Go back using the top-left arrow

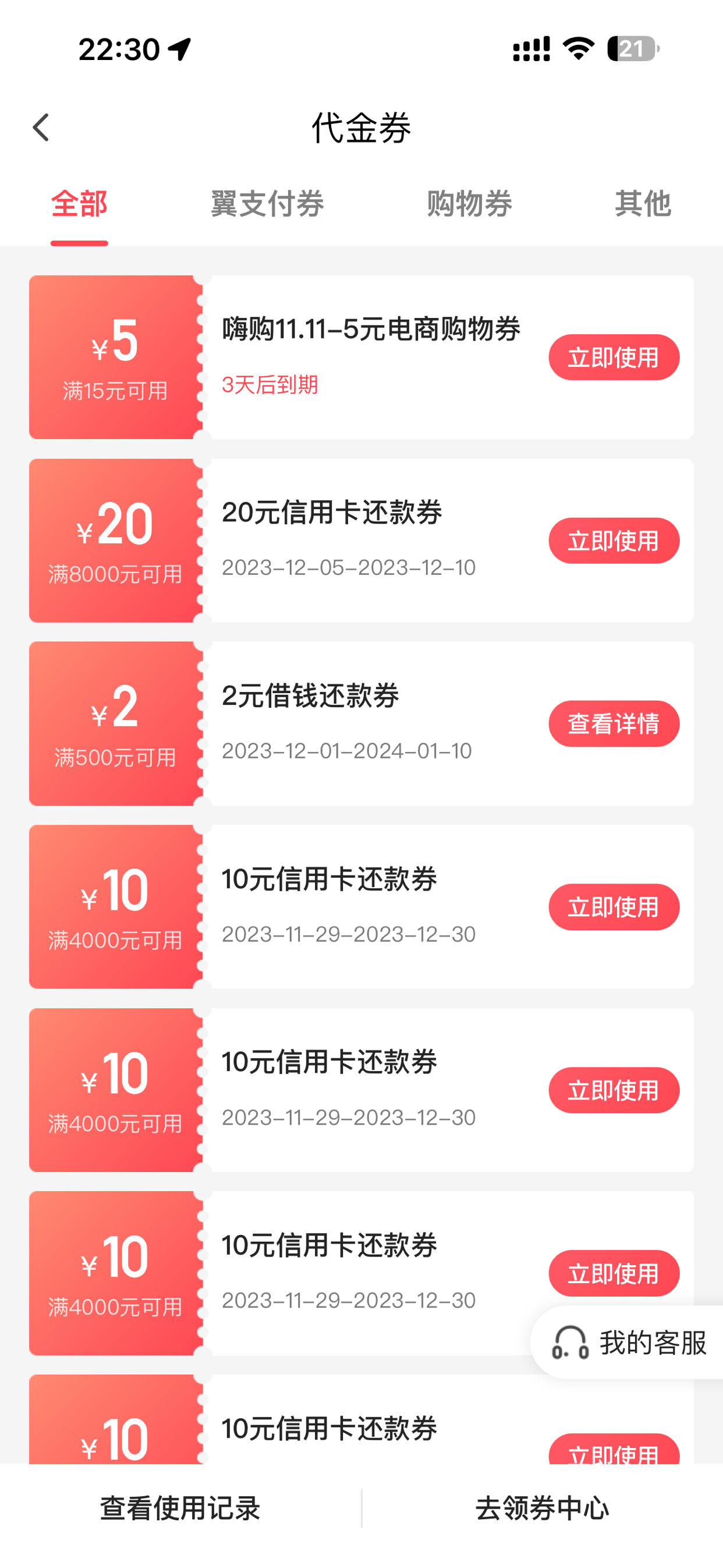[x=41, y=128]
